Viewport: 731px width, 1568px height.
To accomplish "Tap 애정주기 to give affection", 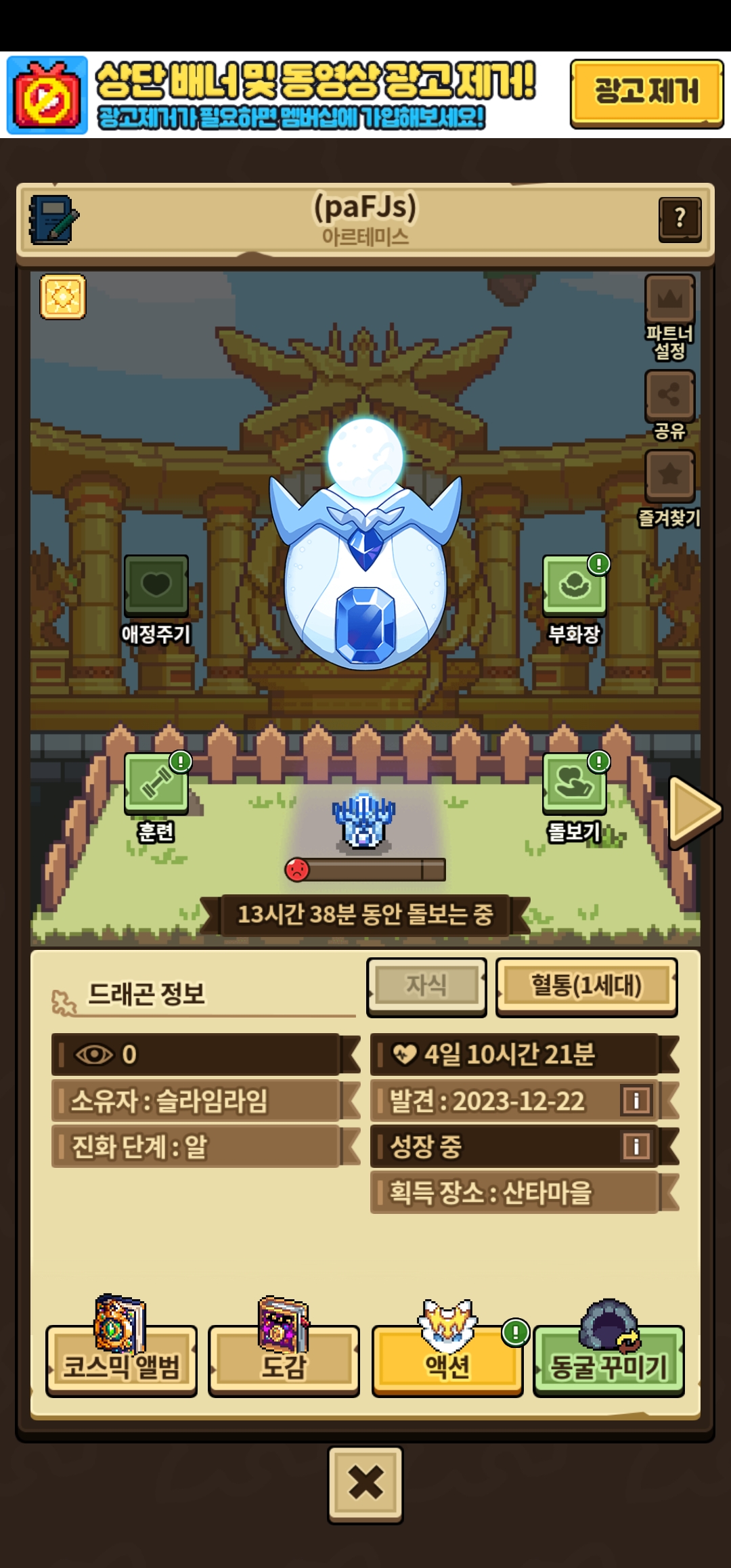I will tap(156, 586).
